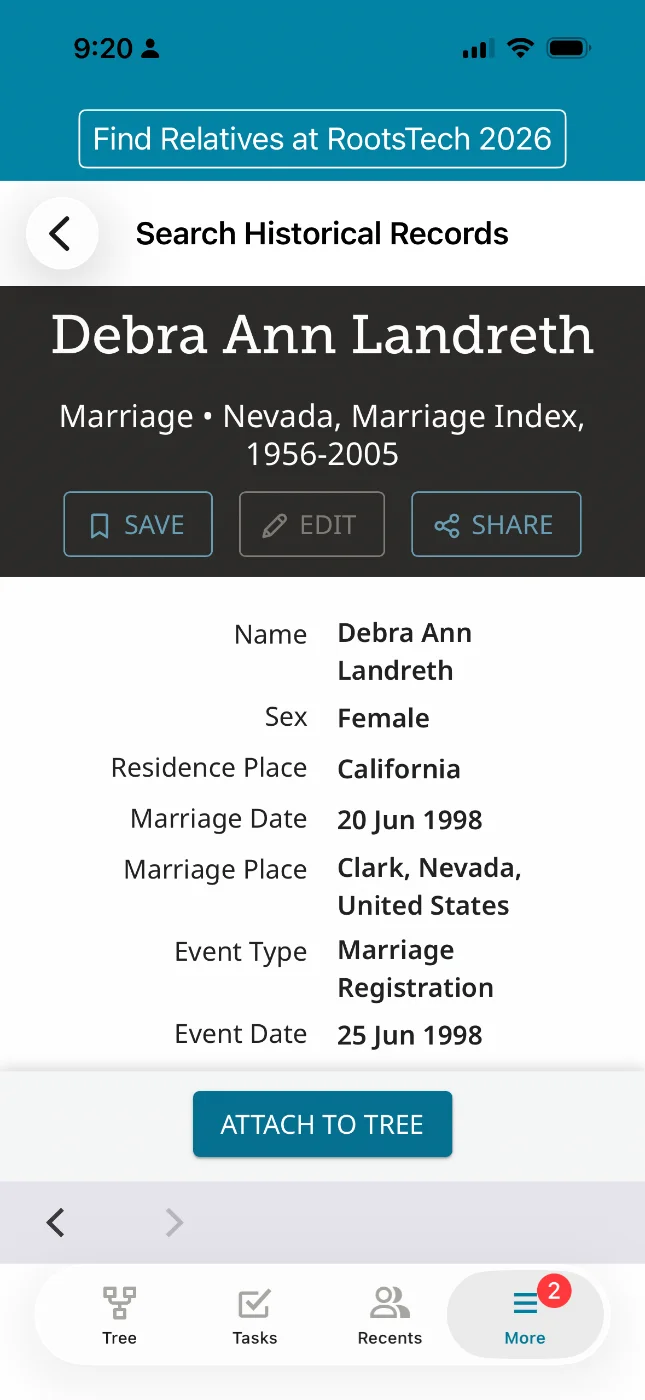The image size is (645, 1400).
Task: Open the Tasks tab
Action: (254, 1315)
